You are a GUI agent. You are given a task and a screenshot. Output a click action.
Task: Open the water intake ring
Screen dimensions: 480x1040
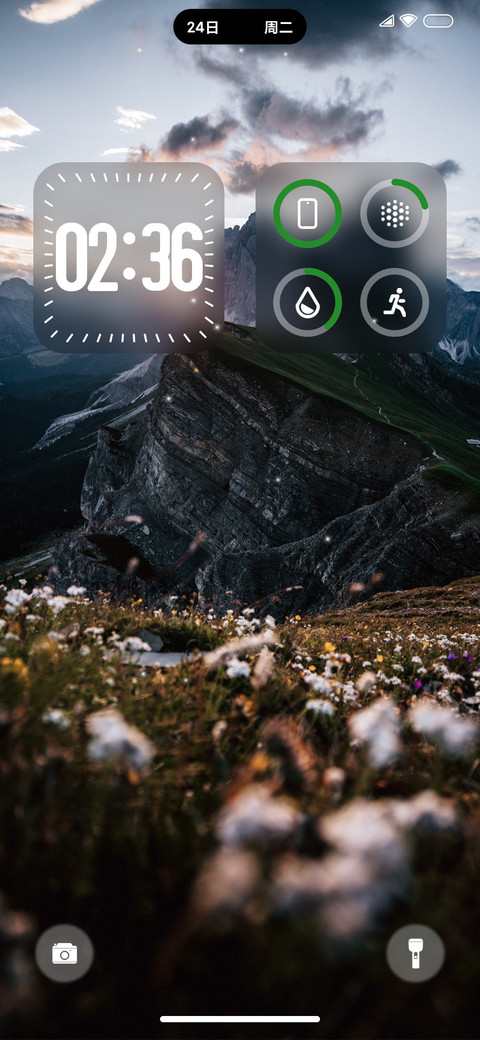point(308,302)
